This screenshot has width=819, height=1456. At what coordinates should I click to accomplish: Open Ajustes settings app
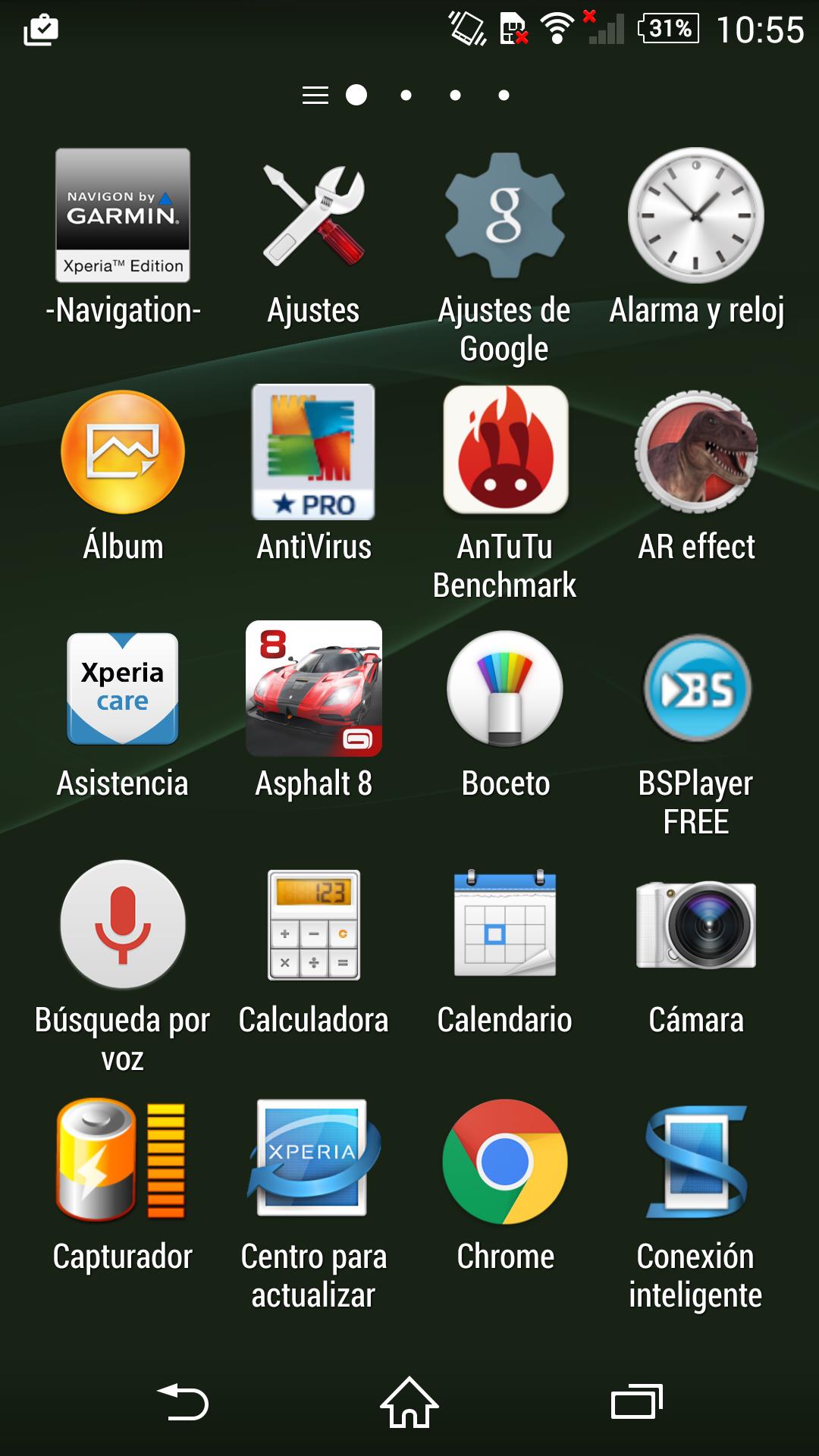[x=314, y=216]
